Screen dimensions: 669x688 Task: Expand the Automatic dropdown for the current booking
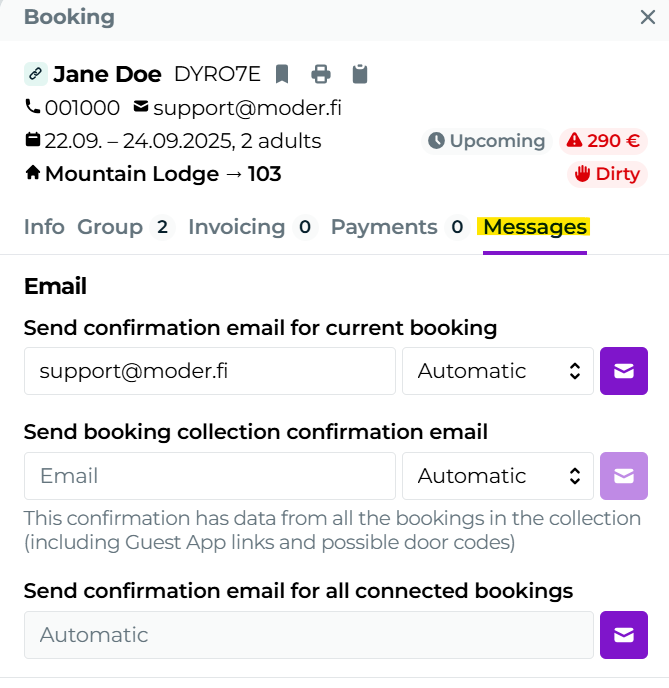point(498,371)
